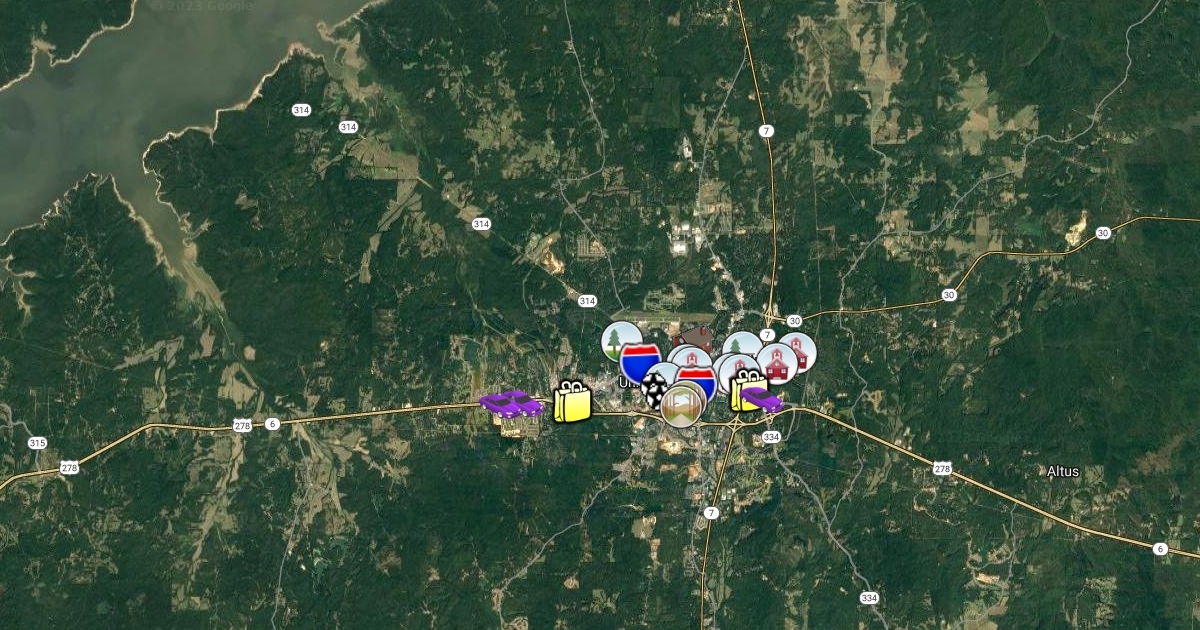Select the forest trail map marker
Image resolution: width=1200 pixels, height=630 pixels.
[x=683, y=405]
